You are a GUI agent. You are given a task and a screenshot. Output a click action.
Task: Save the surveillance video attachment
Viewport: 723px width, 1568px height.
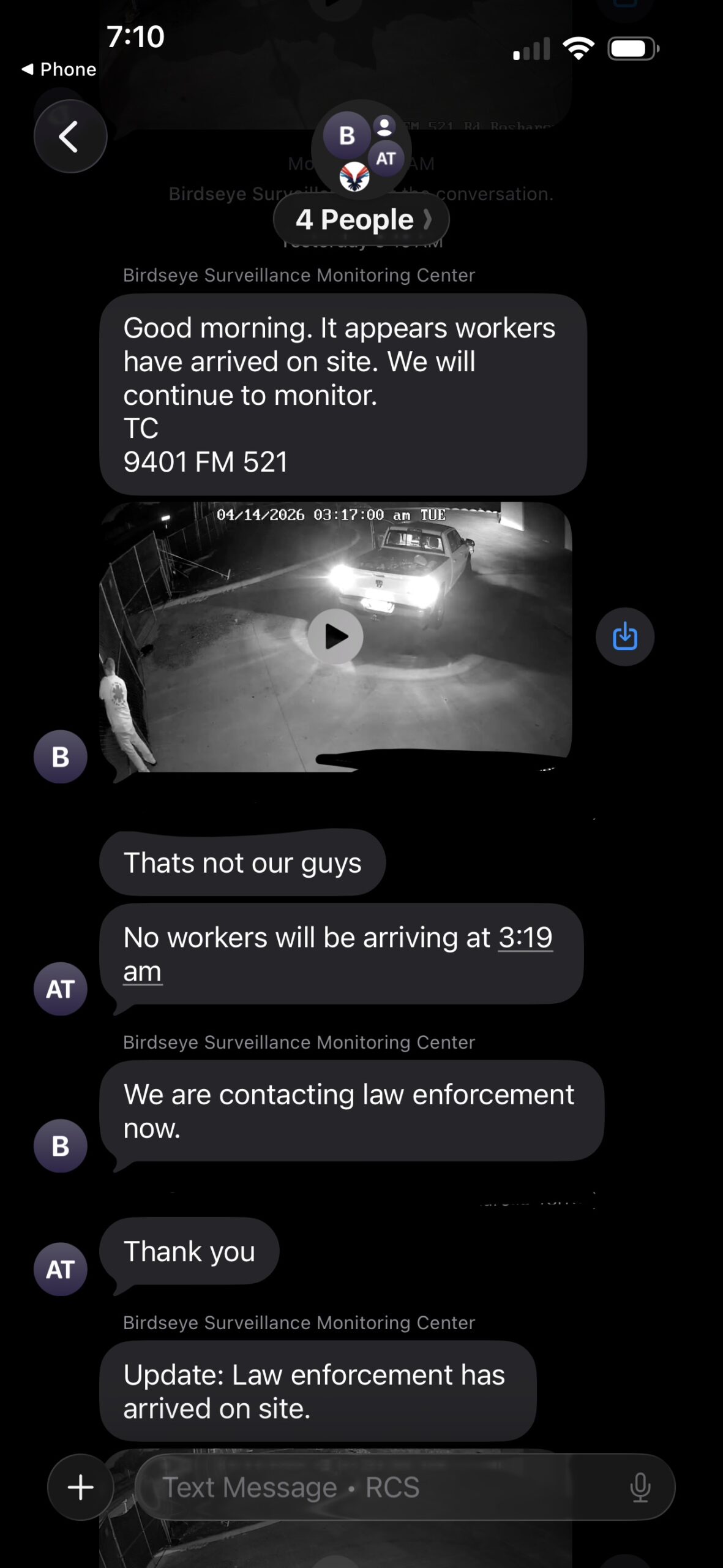pyautogui.click(x=624, y=637)
